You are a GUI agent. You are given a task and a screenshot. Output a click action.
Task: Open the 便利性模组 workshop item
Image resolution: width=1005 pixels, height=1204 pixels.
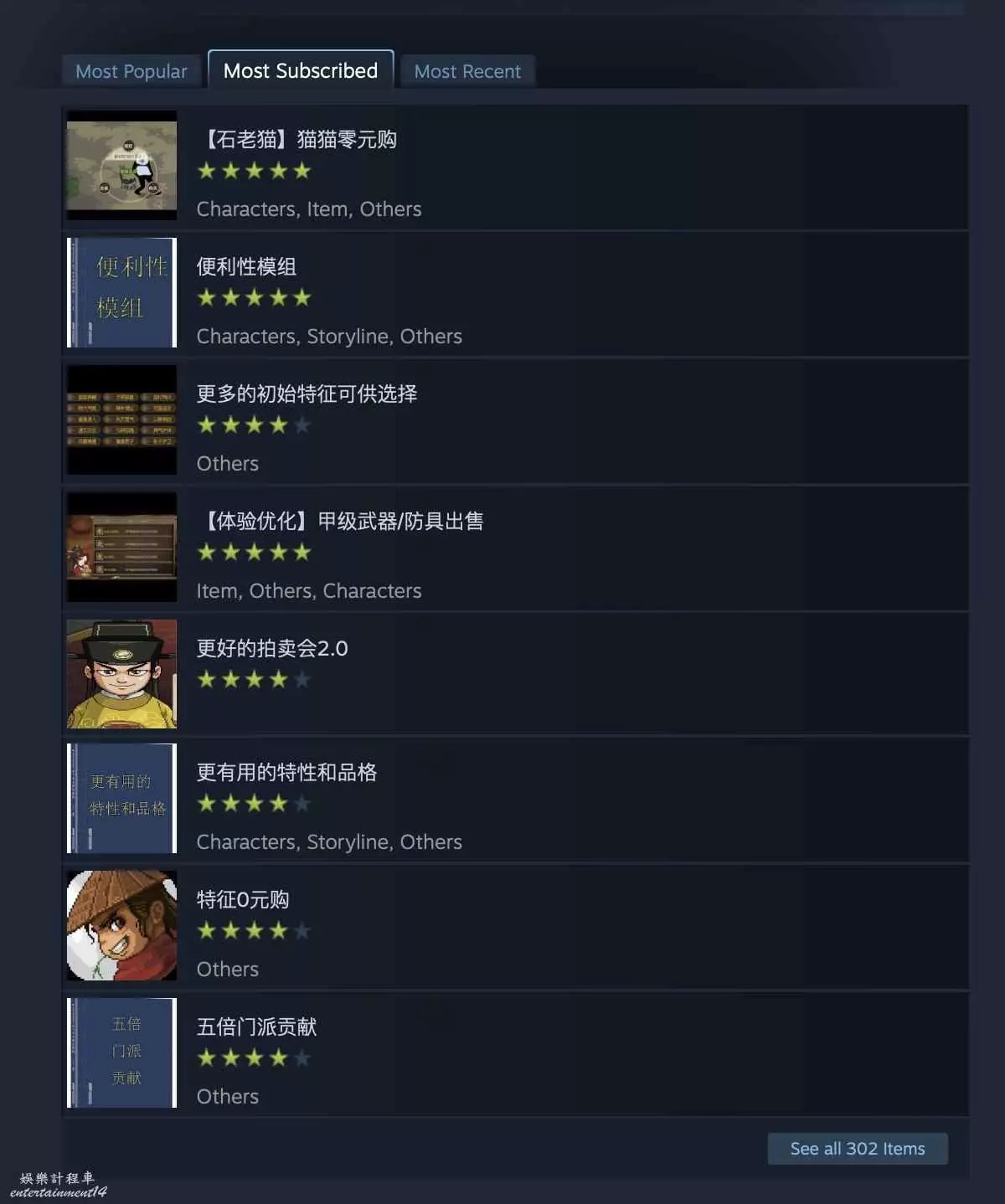246,266
